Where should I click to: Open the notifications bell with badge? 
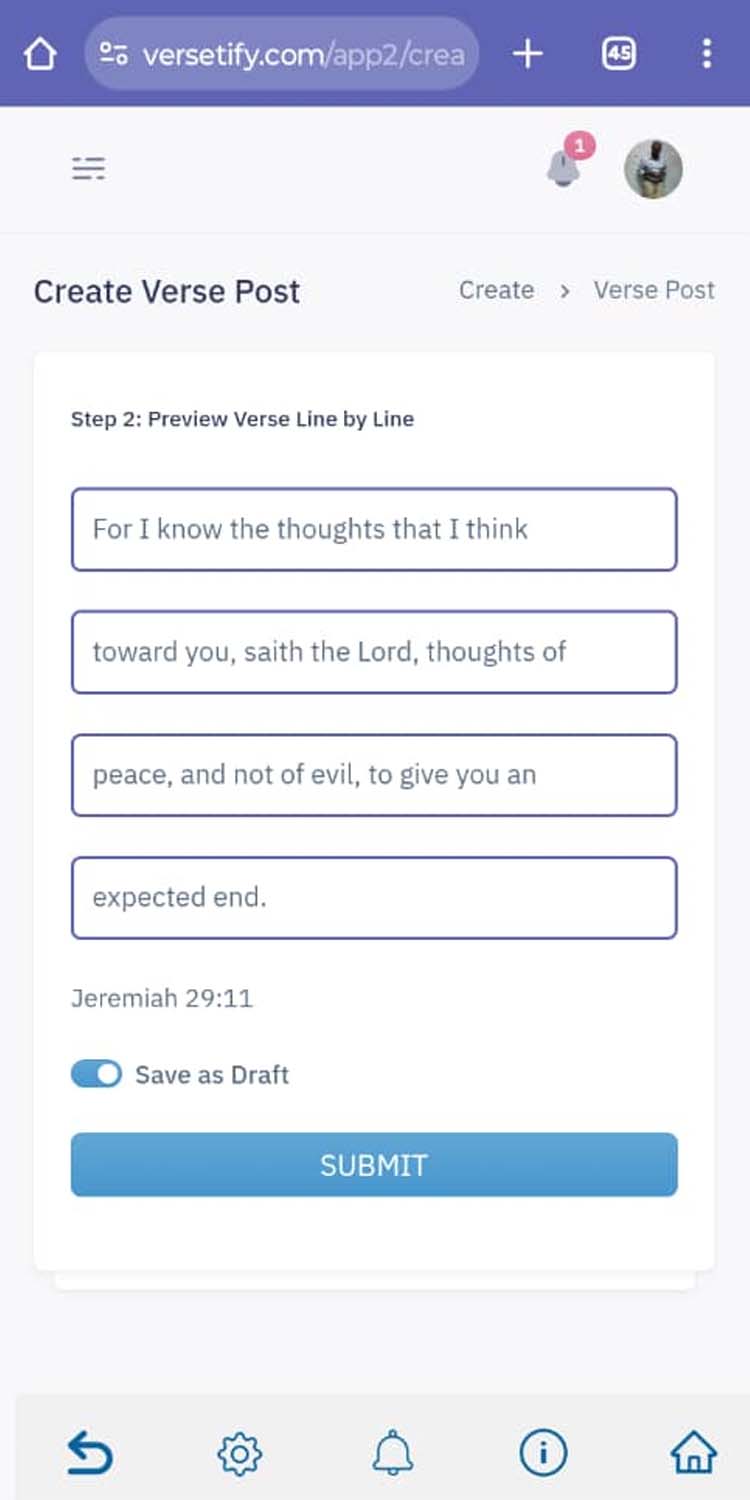[x=565, y=167]
